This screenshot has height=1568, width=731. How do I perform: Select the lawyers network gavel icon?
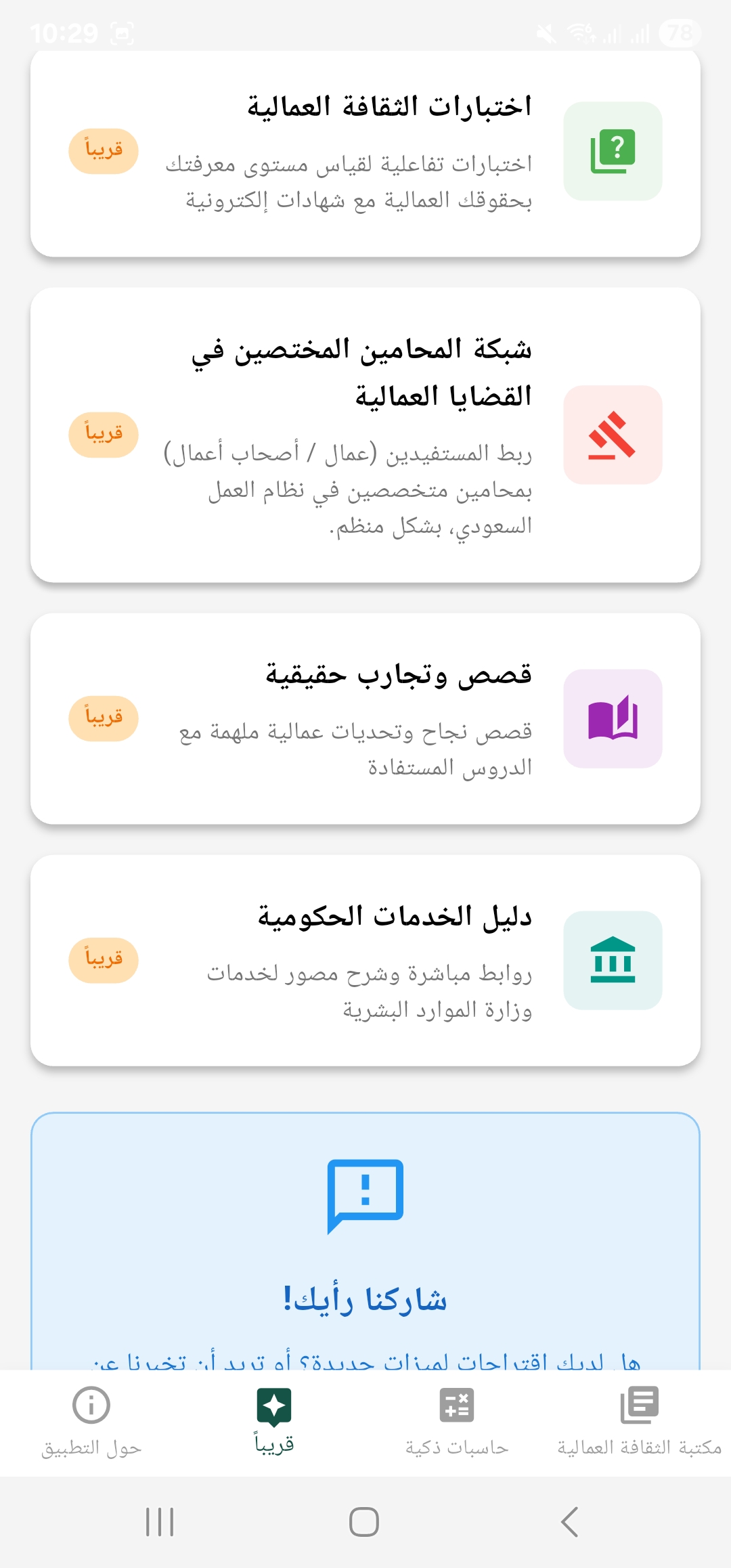click(x=613, y=434)
